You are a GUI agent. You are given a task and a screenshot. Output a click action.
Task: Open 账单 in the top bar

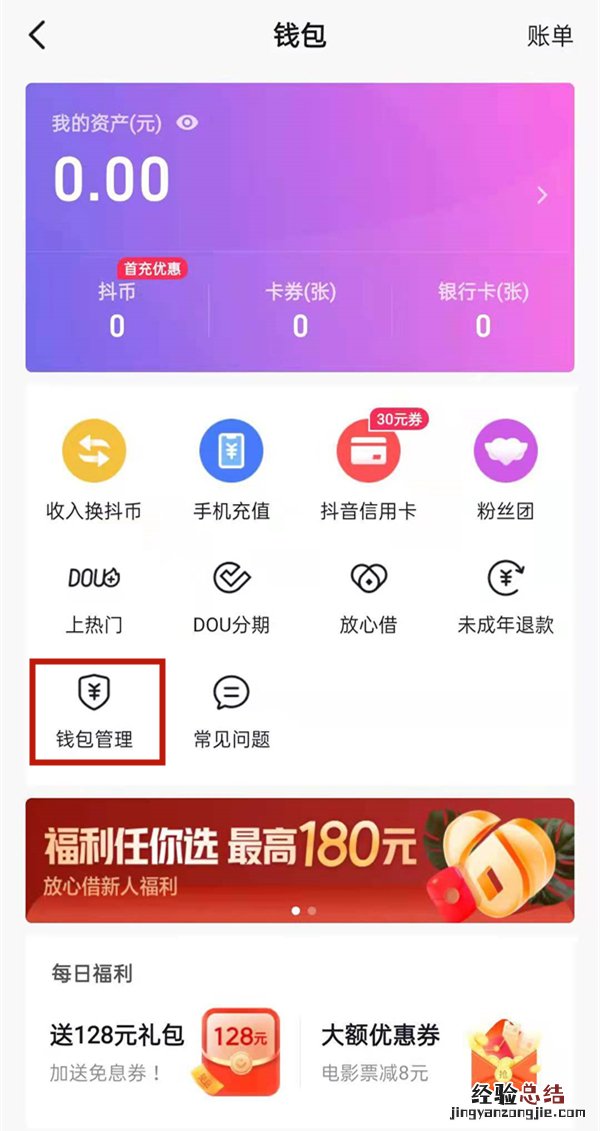549,36
